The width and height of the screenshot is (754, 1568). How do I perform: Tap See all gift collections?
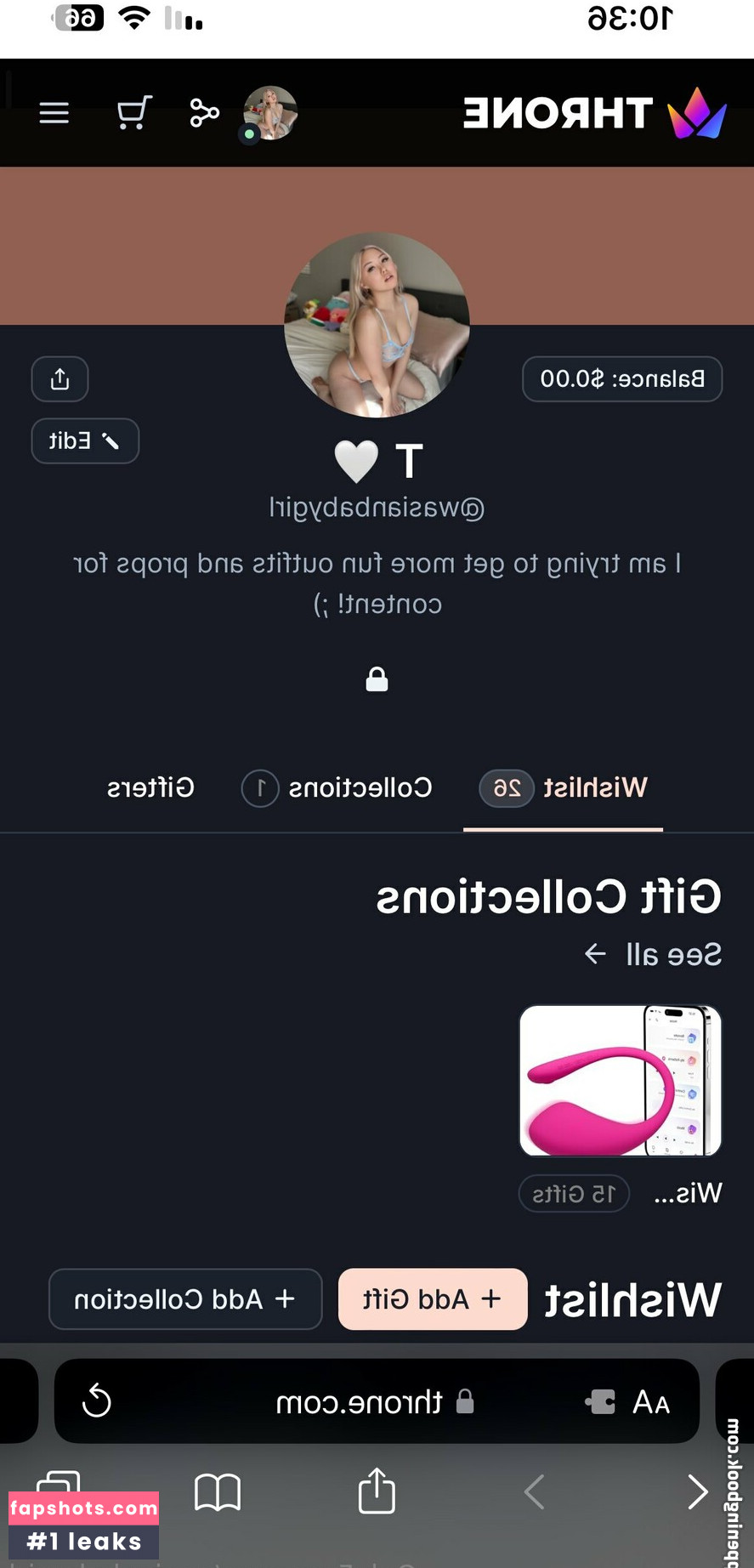coord(653,955)
